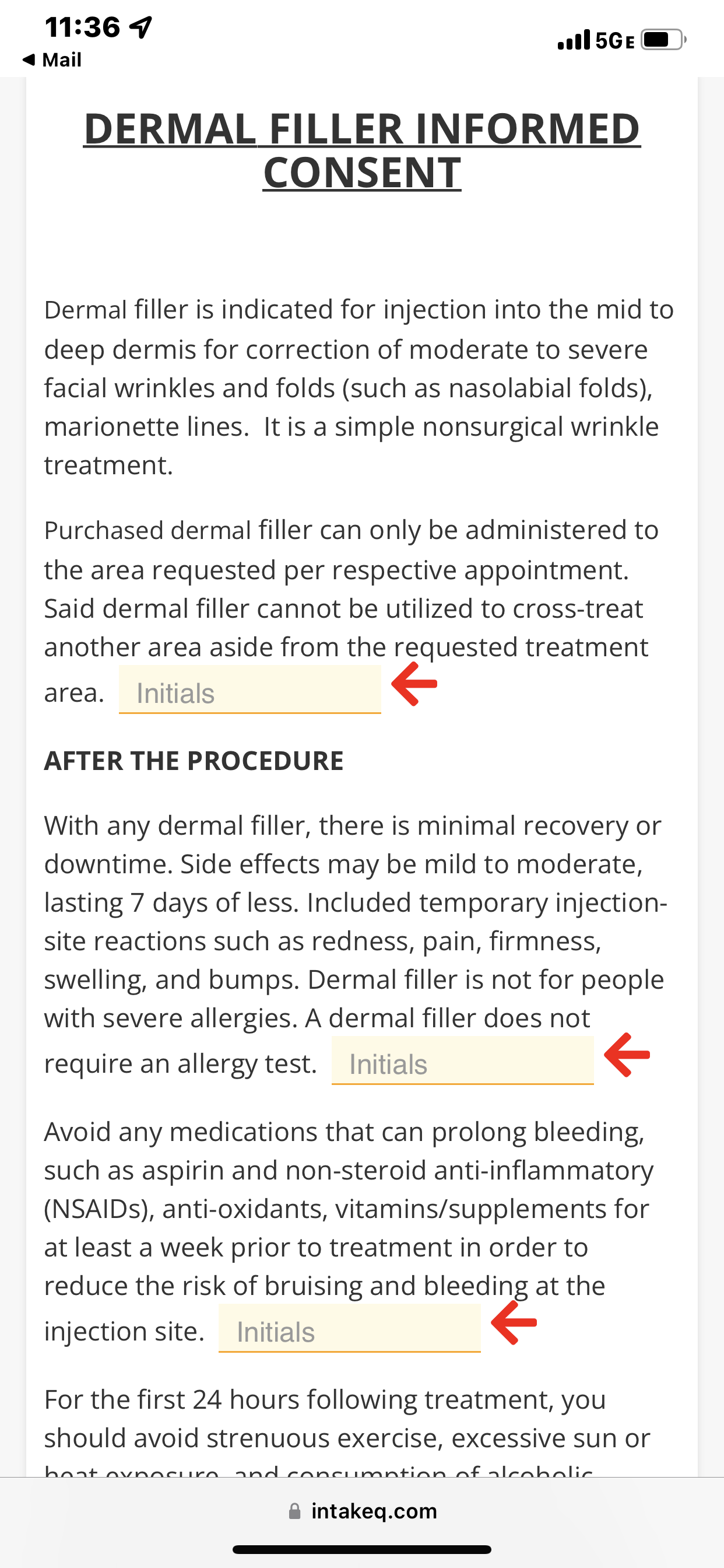Select the Initials box after injection site

pyautogui.click(x=349, y=1329)
